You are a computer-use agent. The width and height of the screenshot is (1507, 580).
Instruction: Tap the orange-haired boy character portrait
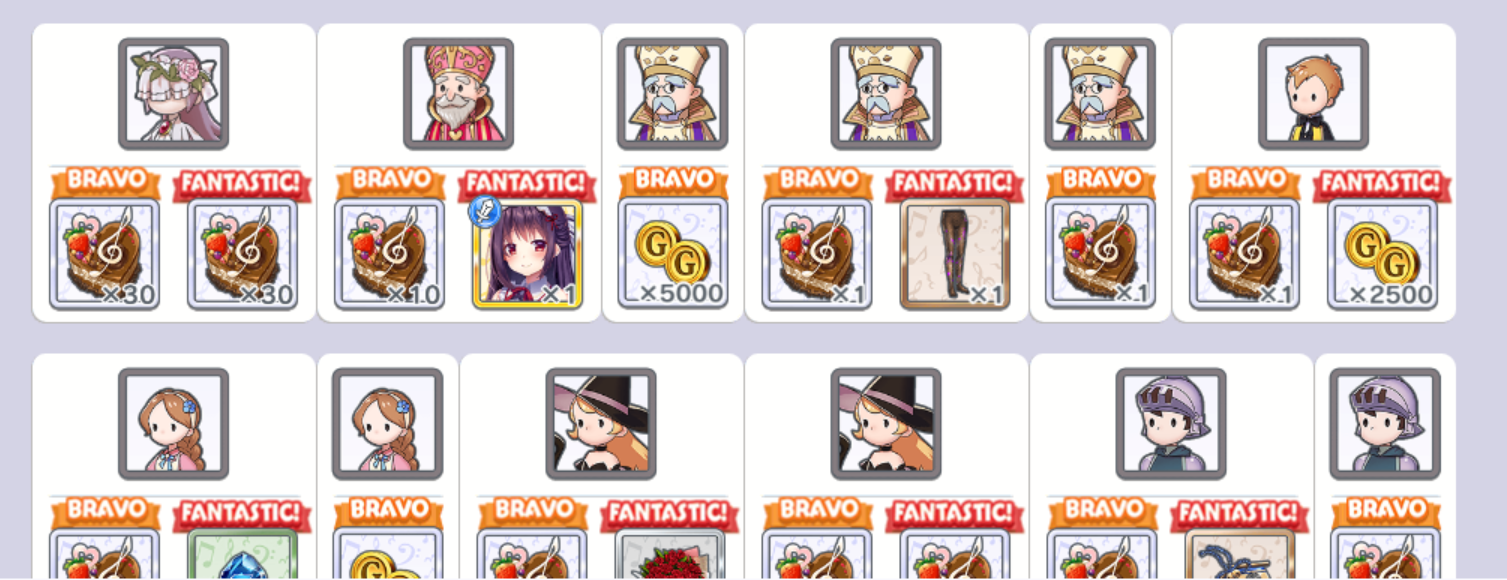pos(1313,94)
